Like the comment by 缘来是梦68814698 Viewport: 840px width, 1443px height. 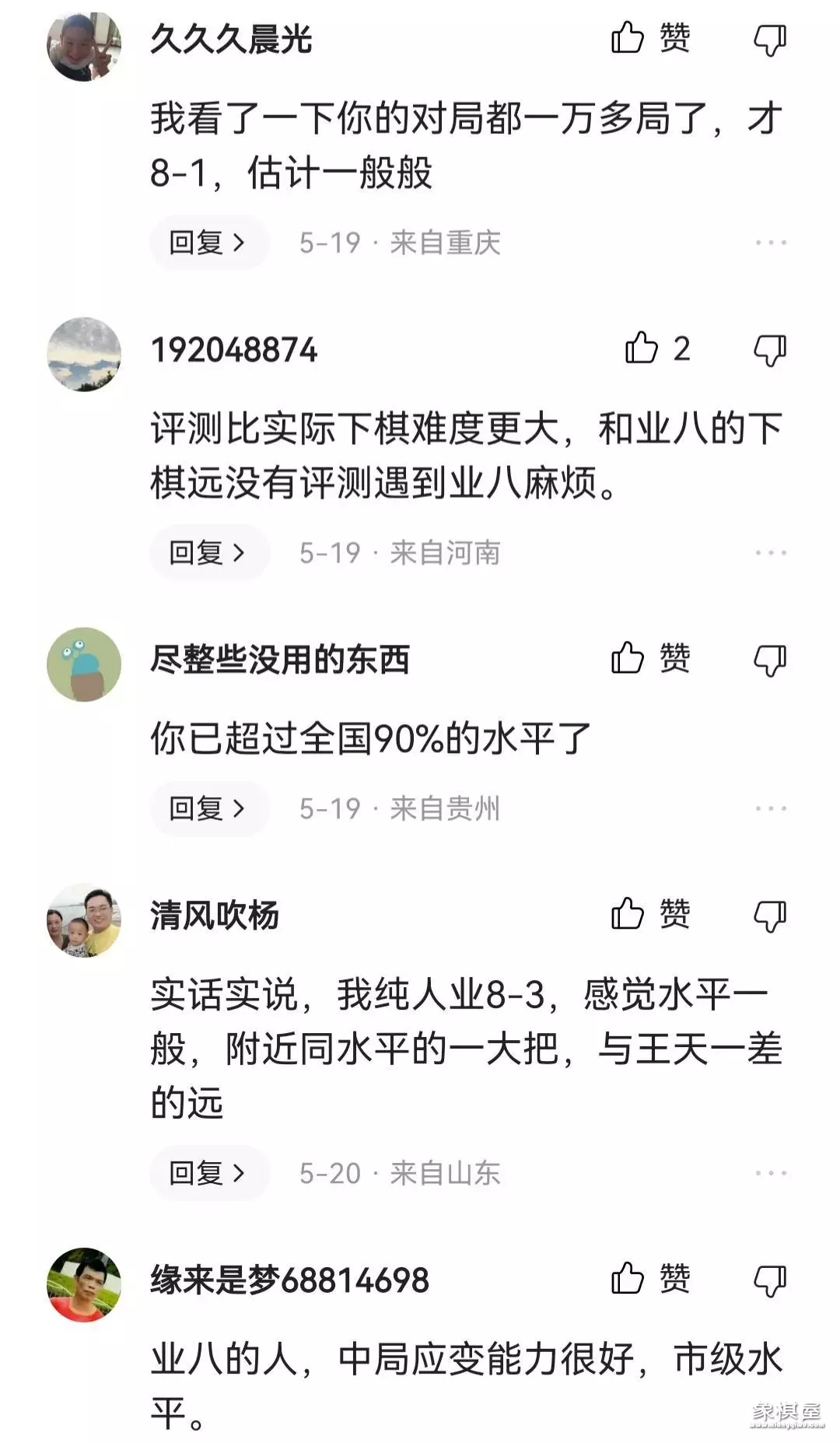click(628, 1278)
